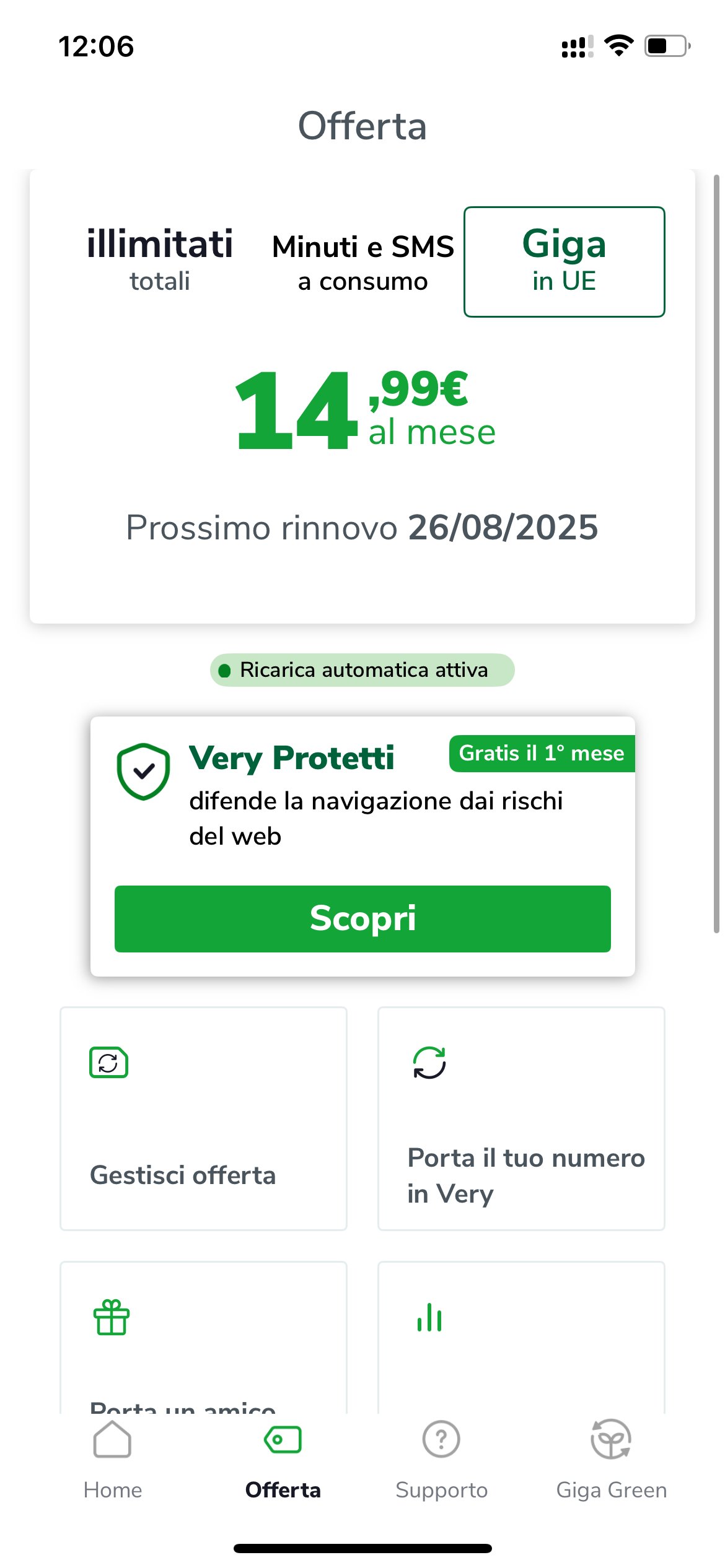
Task: Select the Giga in UE box
Action: [564, 262]
